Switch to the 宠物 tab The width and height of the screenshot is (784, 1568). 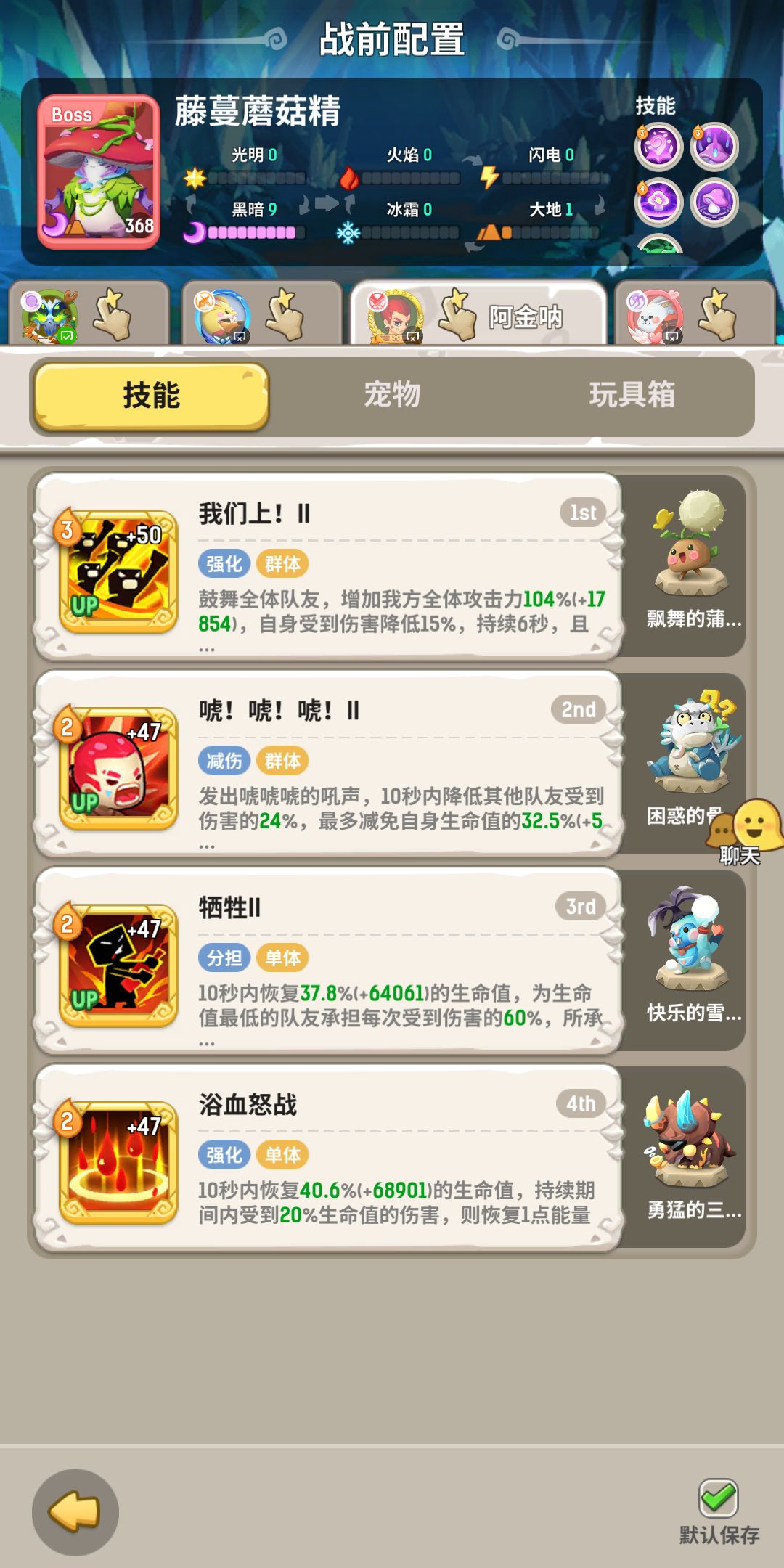(x=392, y=396)
